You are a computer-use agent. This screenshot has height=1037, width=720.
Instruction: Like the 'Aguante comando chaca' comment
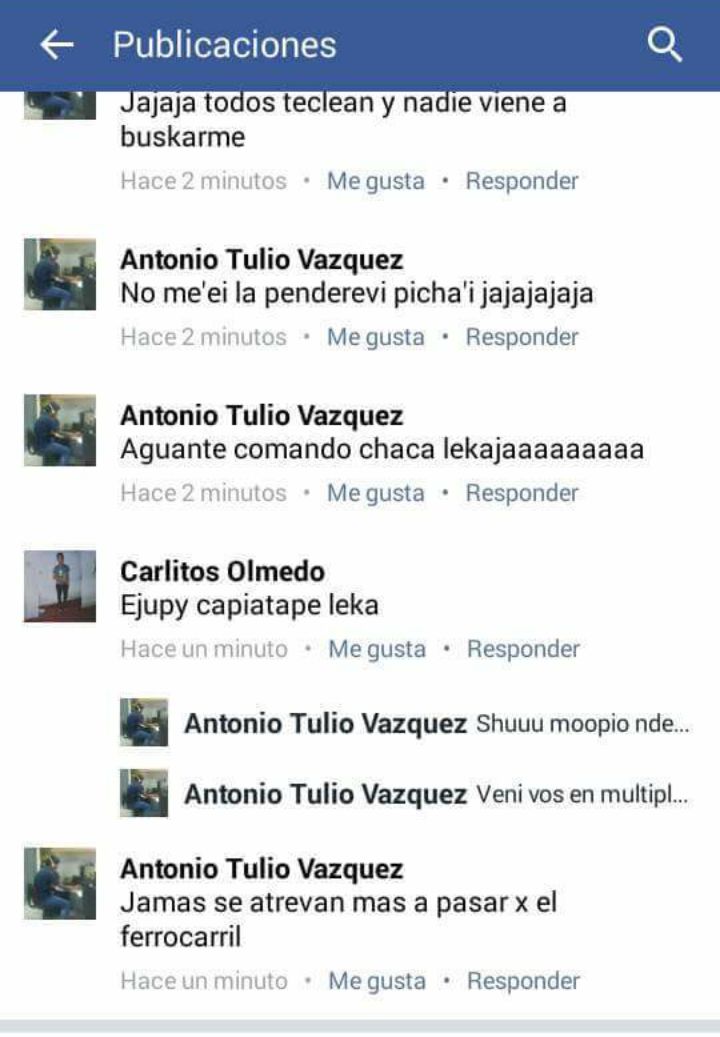click(x=375, y=493)
